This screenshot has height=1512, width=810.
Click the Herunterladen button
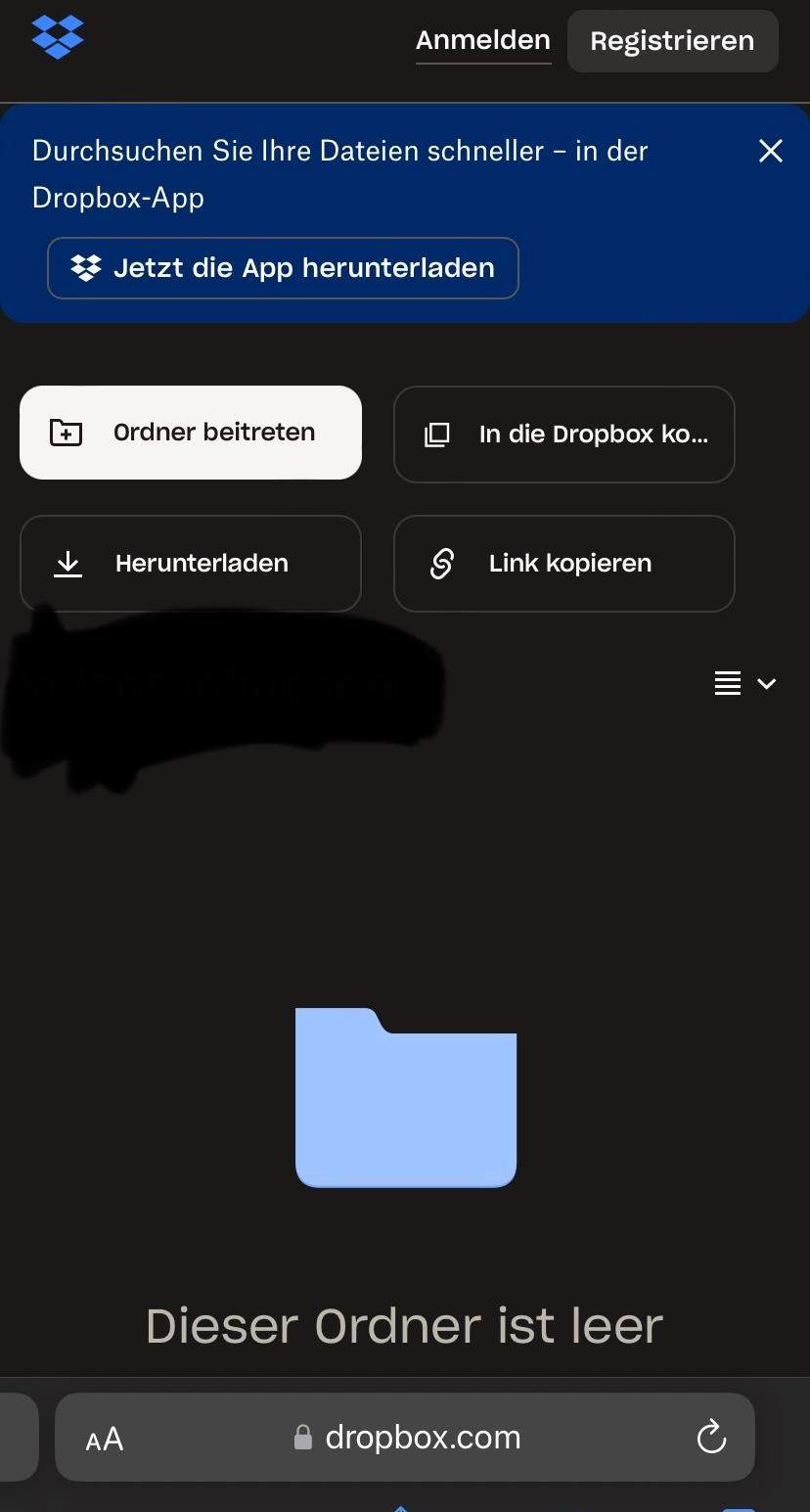[x=190, y=563]
